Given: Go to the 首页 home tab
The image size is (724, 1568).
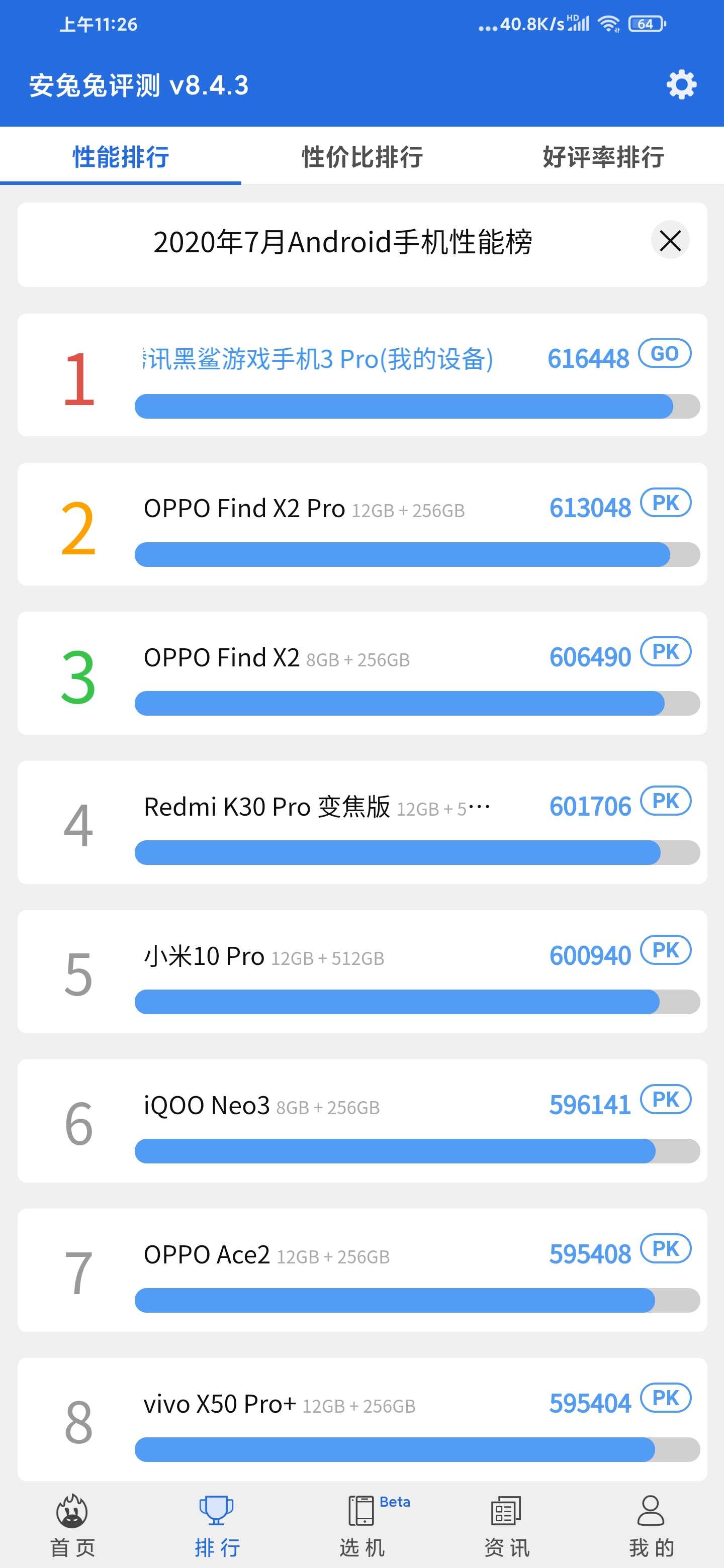Looking at the screenshot, I should pos(72,1525).
